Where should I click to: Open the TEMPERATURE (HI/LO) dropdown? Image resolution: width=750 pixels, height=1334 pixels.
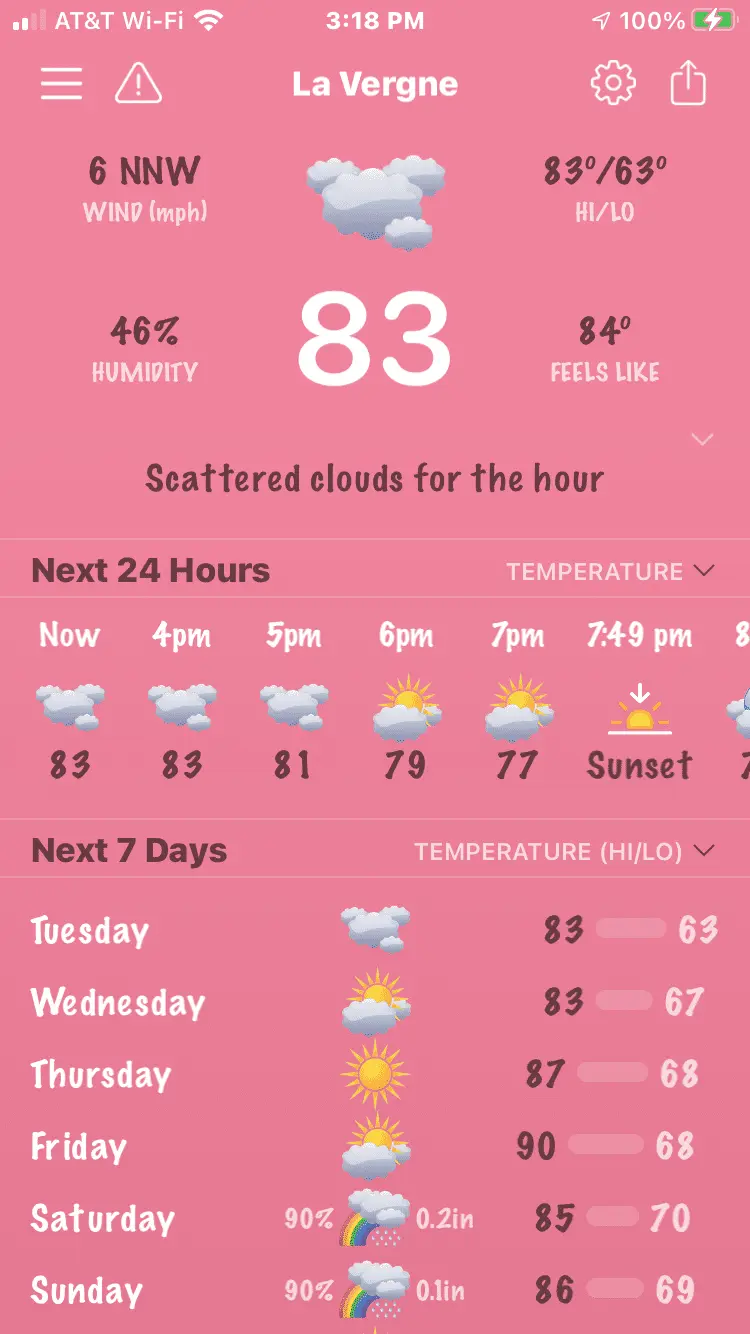(564, 851)
